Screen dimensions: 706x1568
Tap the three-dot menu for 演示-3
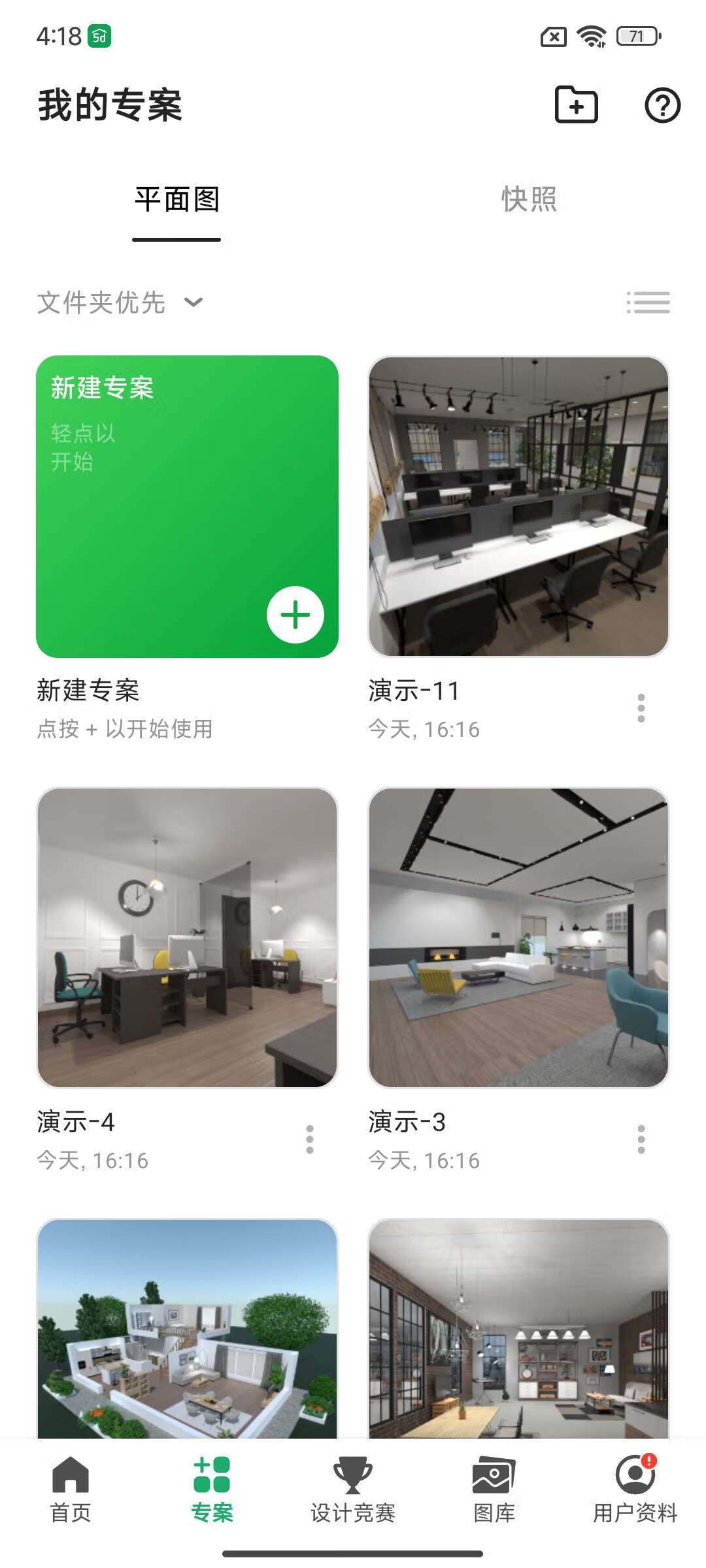pos(641,1139)
